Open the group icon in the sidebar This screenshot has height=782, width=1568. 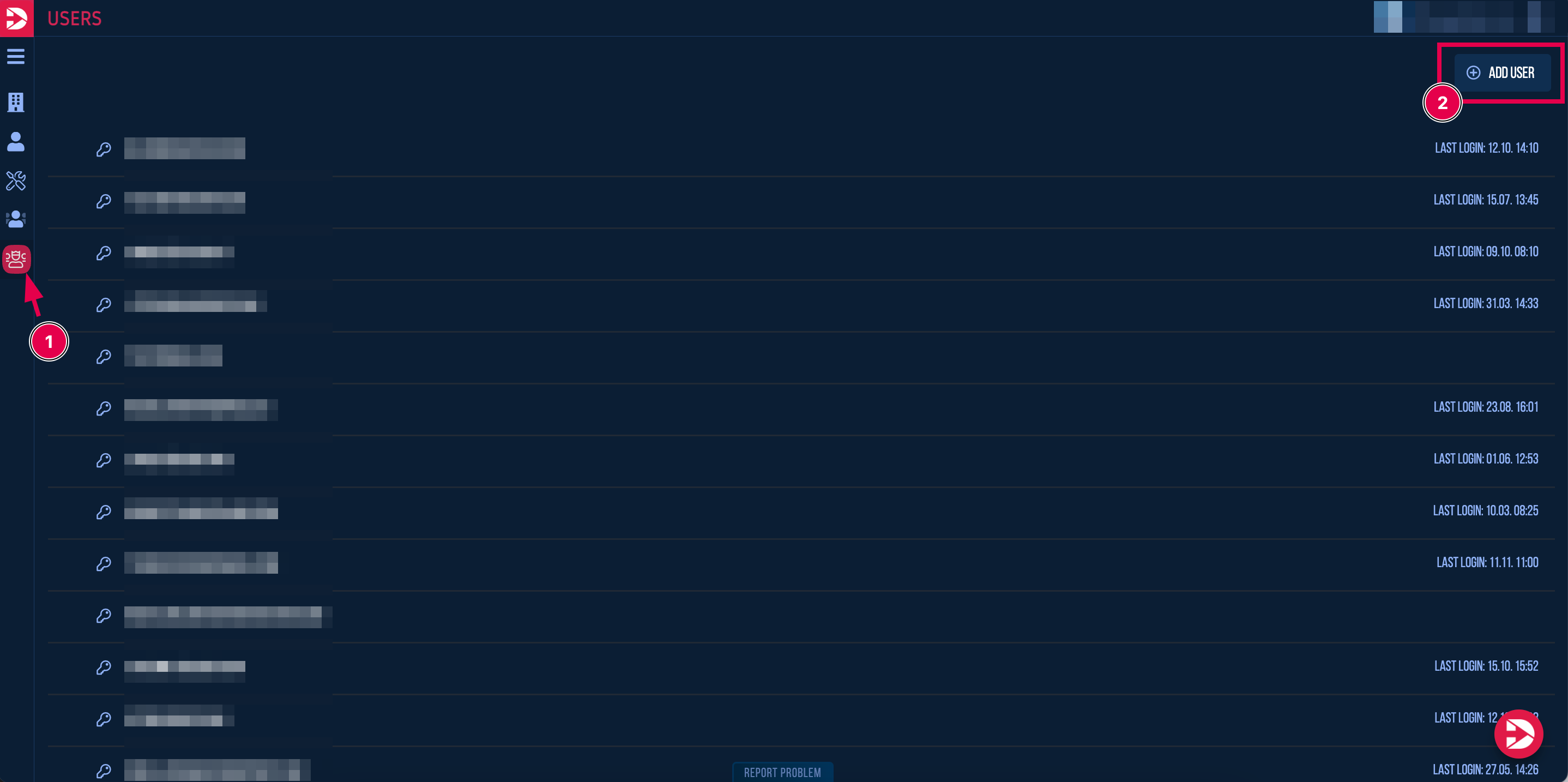(x=16, y=219)
